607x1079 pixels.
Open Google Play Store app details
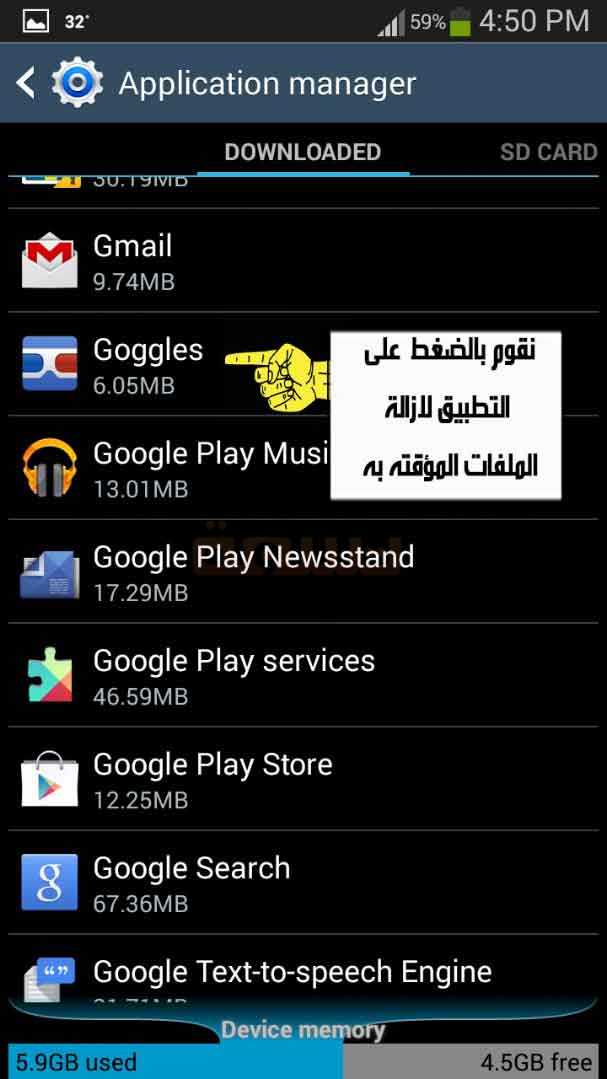tap(304, 779)
